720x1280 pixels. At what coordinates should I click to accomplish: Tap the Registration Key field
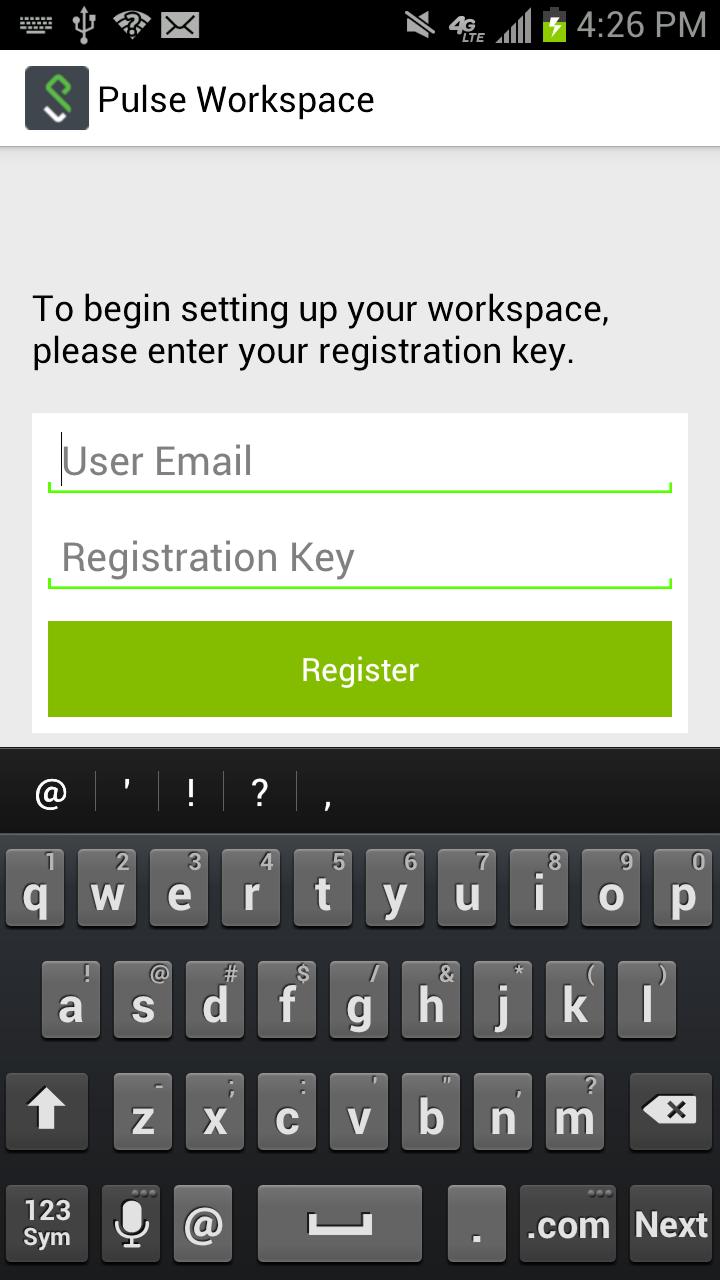click(x=360, y=558)
